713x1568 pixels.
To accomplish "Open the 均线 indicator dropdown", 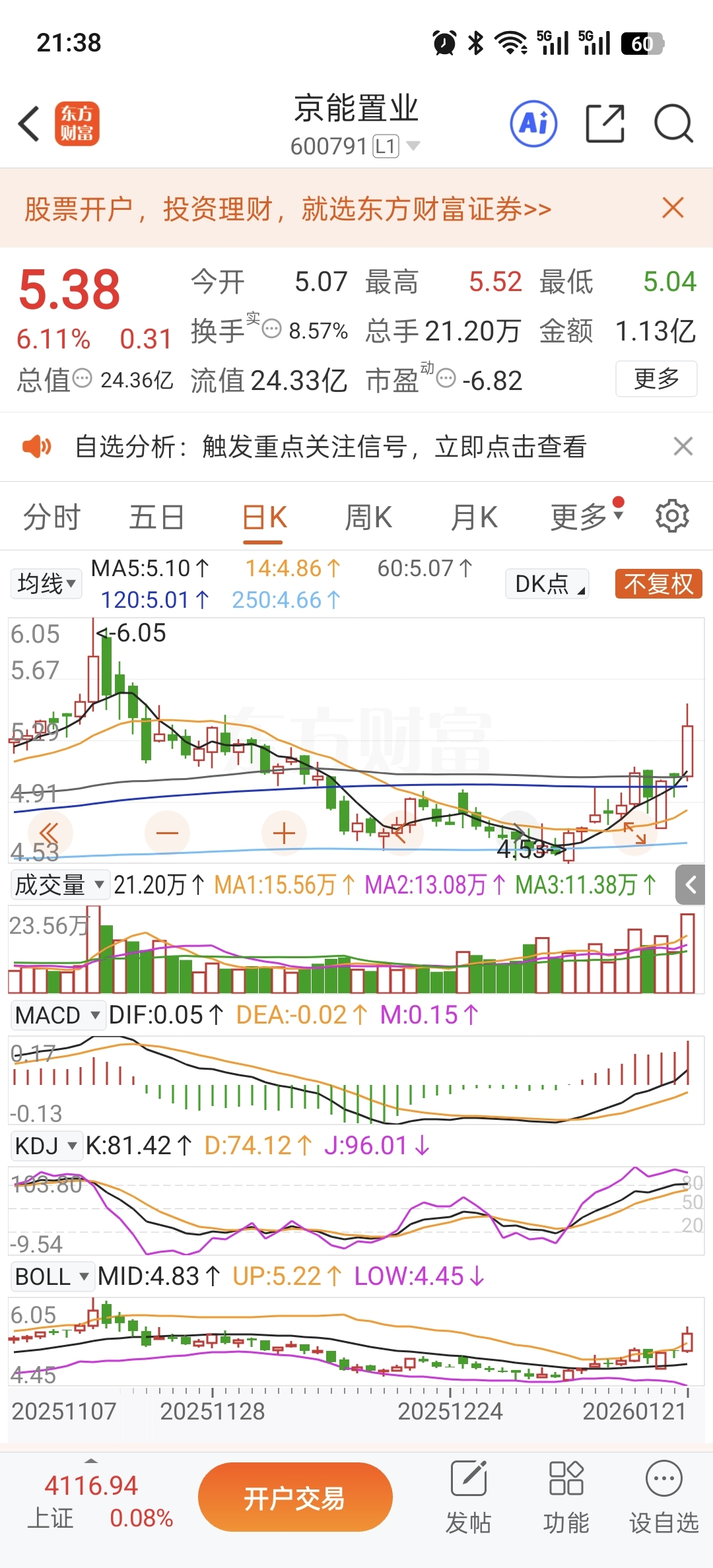I will 46,583.
